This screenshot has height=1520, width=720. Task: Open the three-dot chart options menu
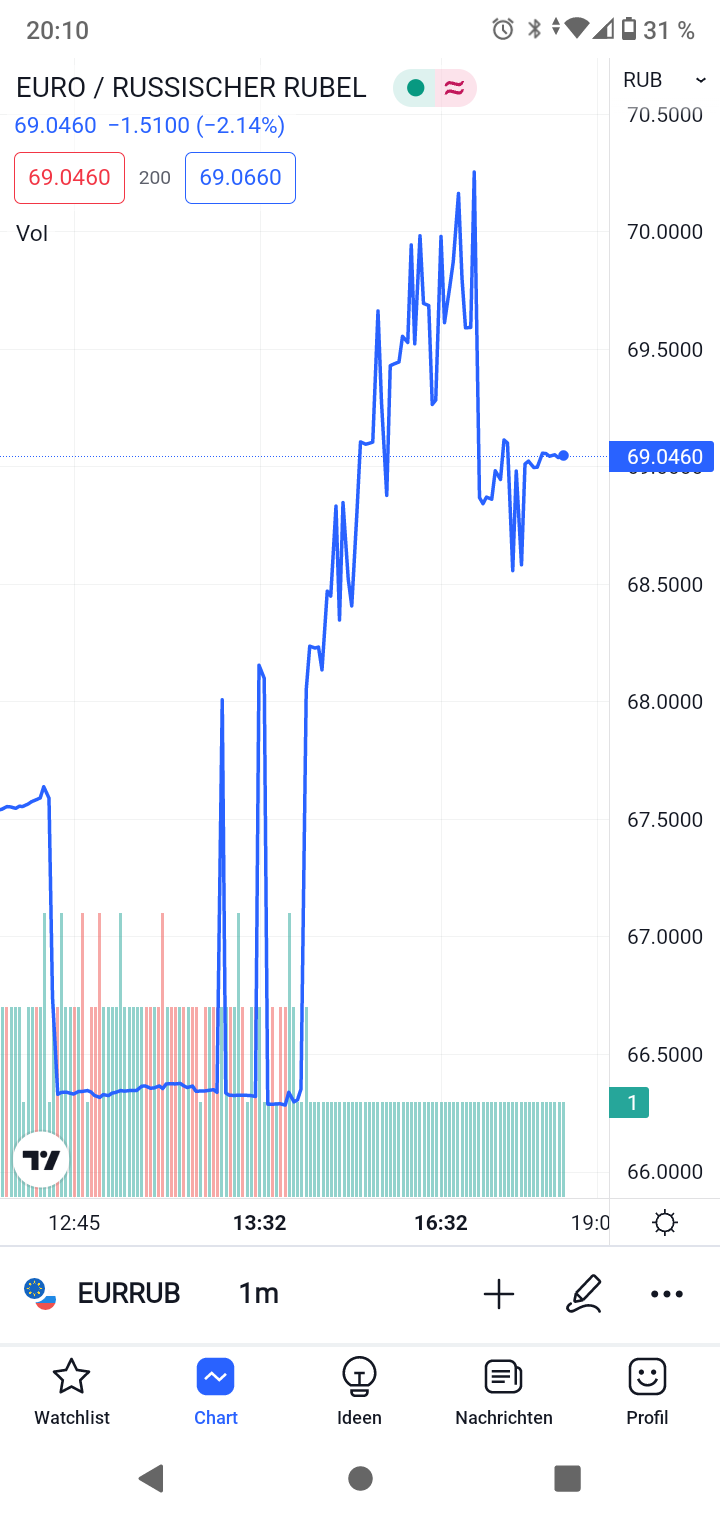pos(666,1293)
